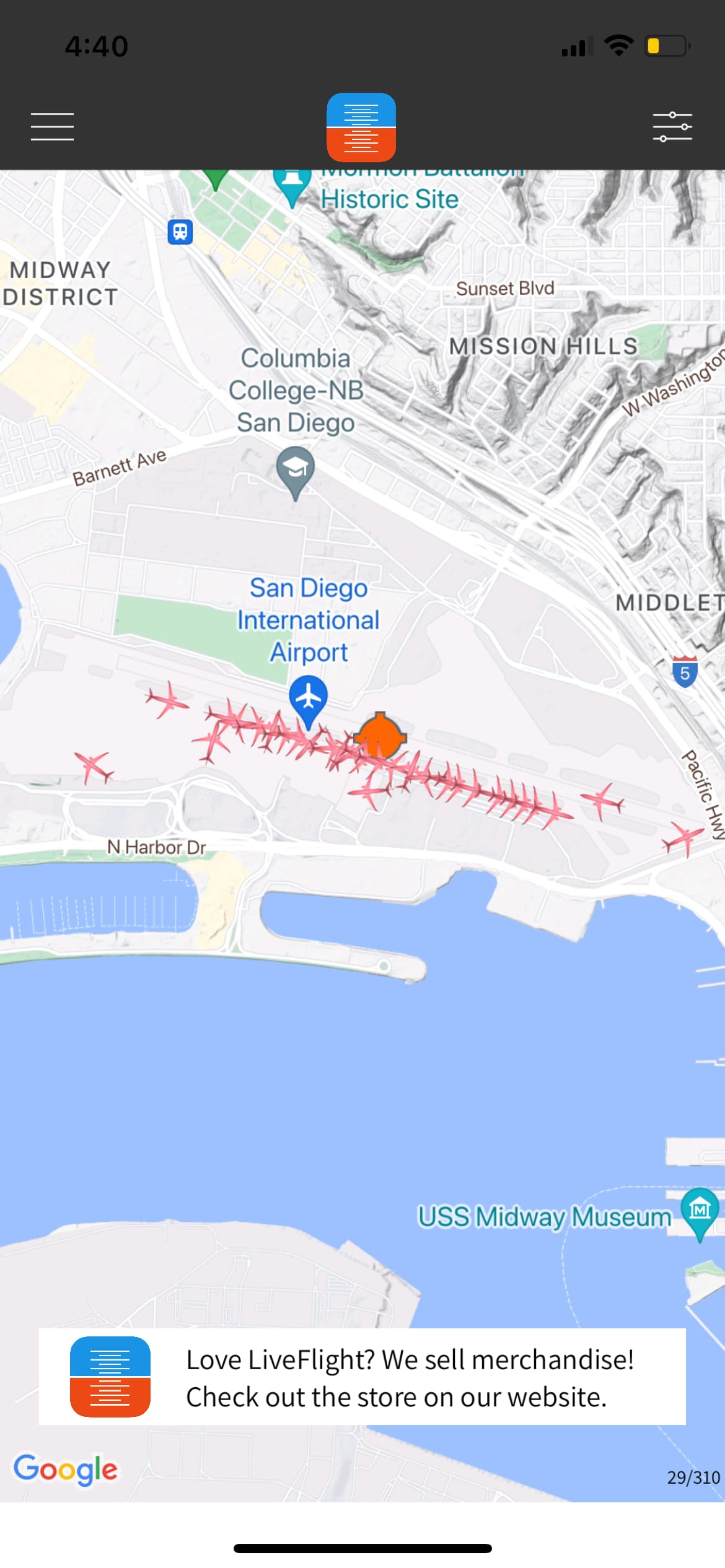
Task: Select the orange marker on the runway
Action: click(x=380, y=736)
